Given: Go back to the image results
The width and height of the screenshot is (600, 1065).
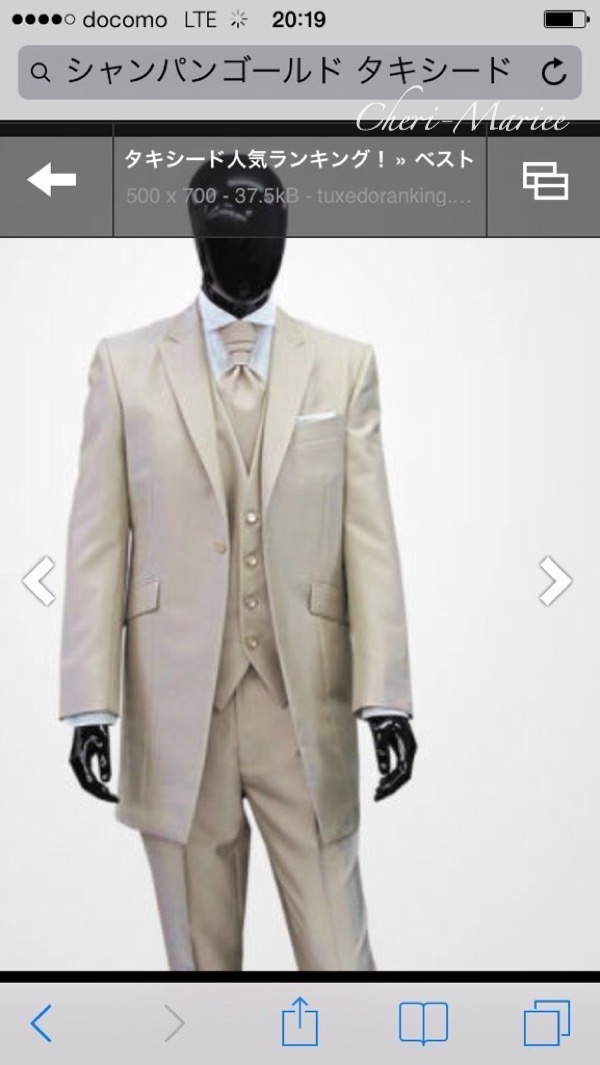Looking at the screenshot, I should 52,181.
